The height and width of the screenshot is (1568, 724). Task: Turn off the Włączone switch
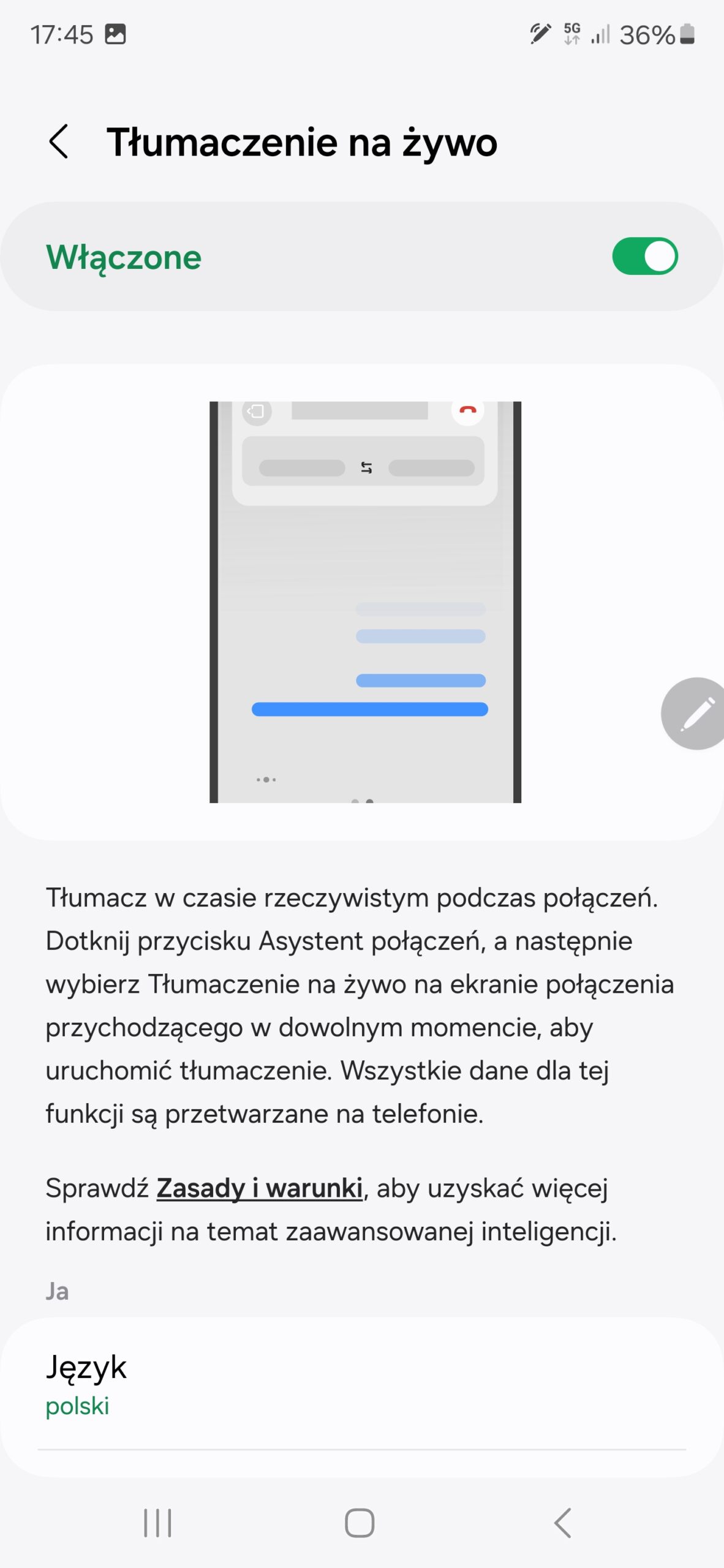coord(644,256)
